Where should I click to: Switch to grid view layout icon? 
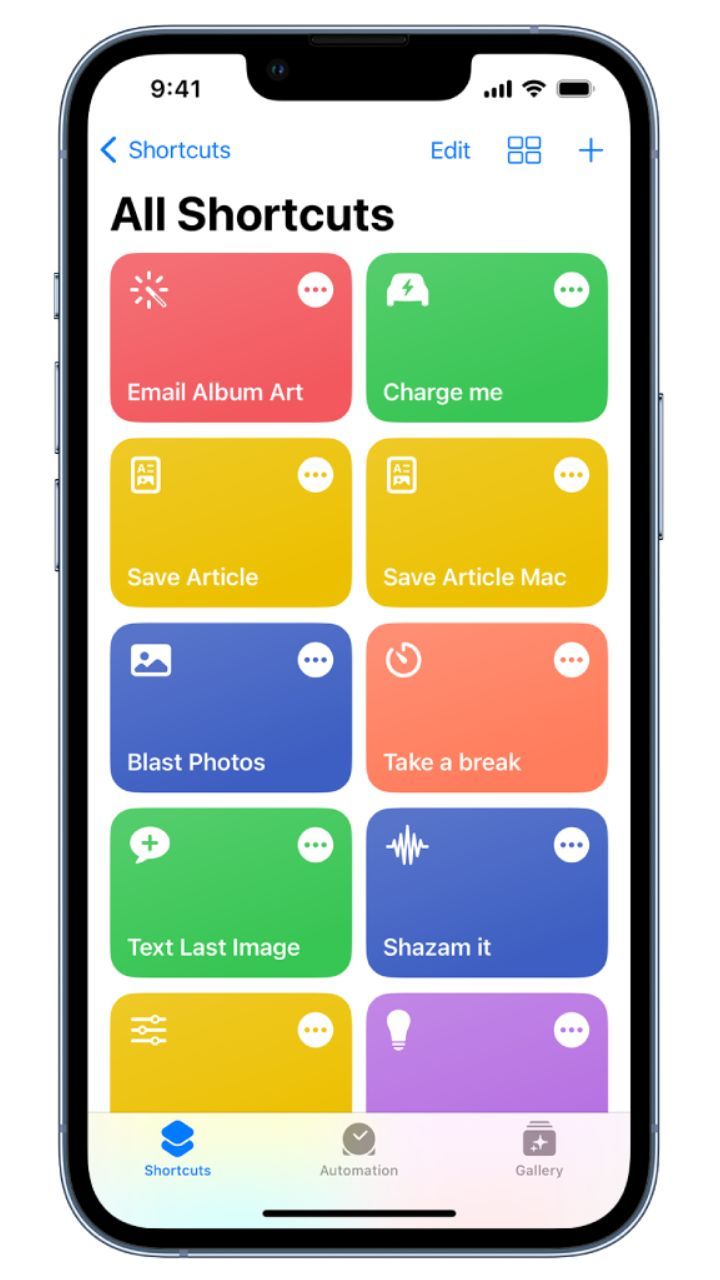click(x=524, y=151)
